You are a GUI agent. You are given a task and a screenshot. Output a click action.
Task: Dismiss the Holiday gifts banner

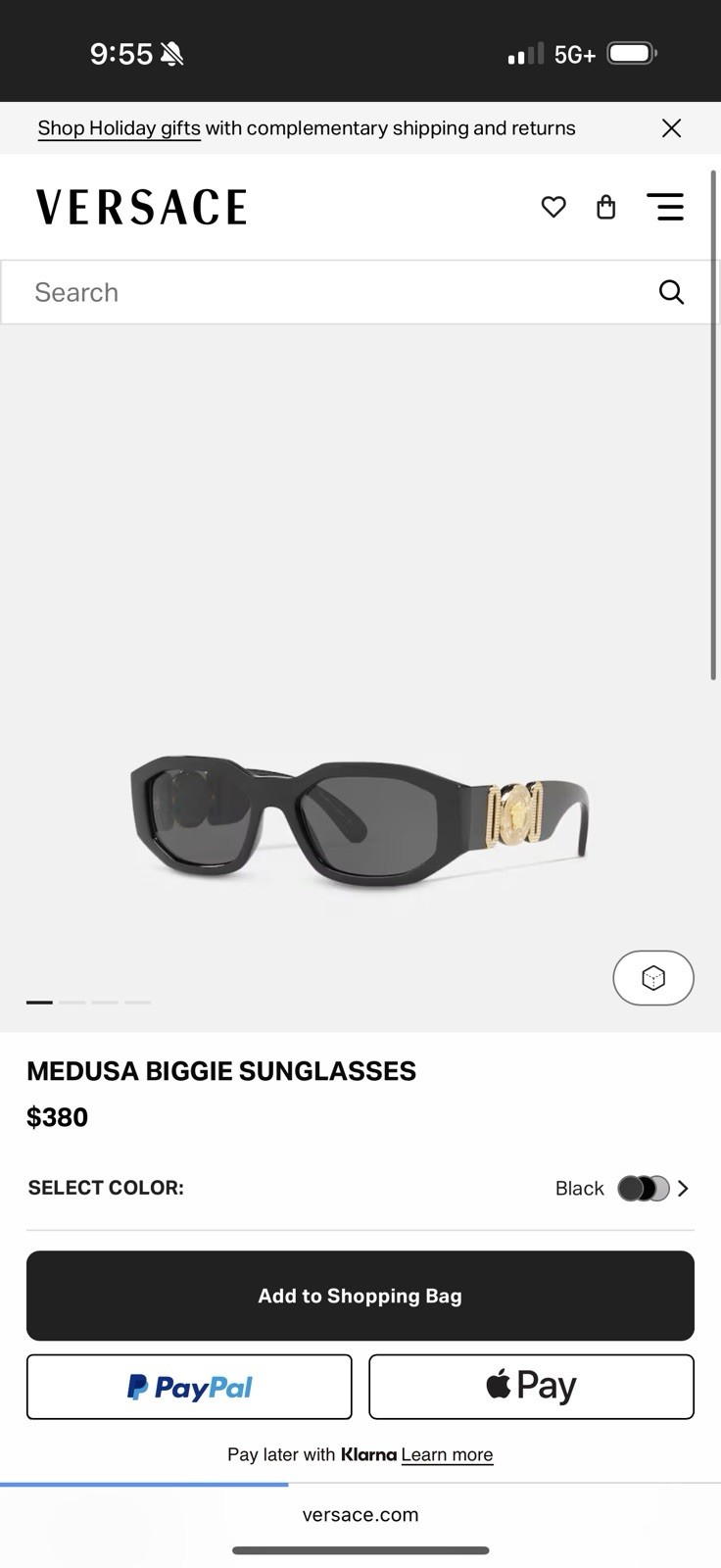pyautogui.click(x=671, y=128)
